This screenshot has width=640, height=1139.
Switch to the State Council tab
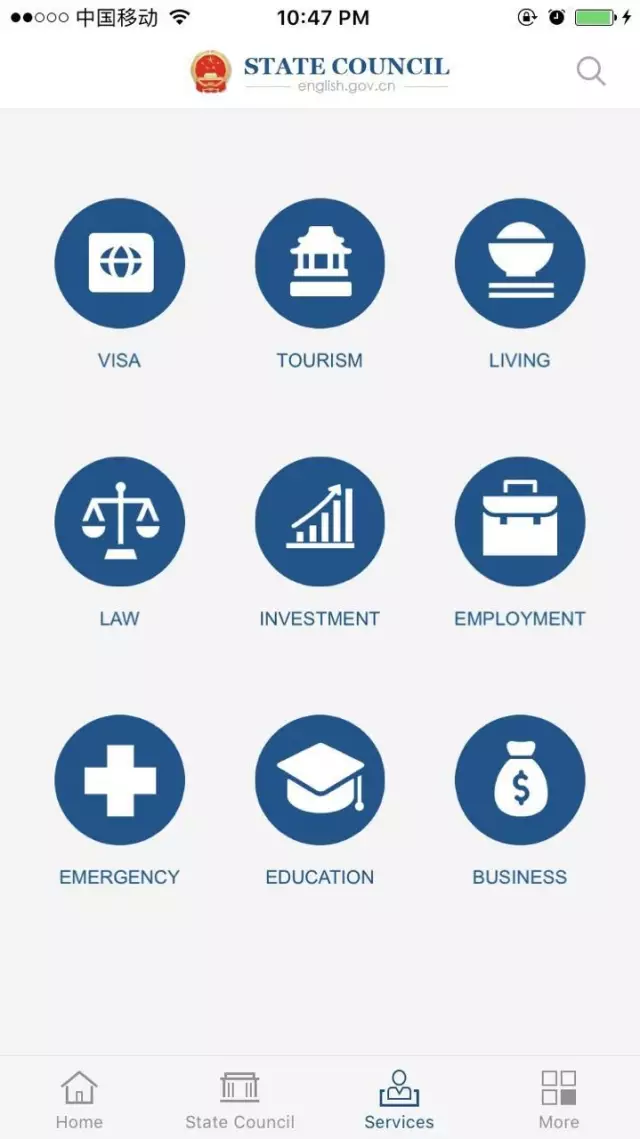pyautogui.click(x=240, y=1100)
